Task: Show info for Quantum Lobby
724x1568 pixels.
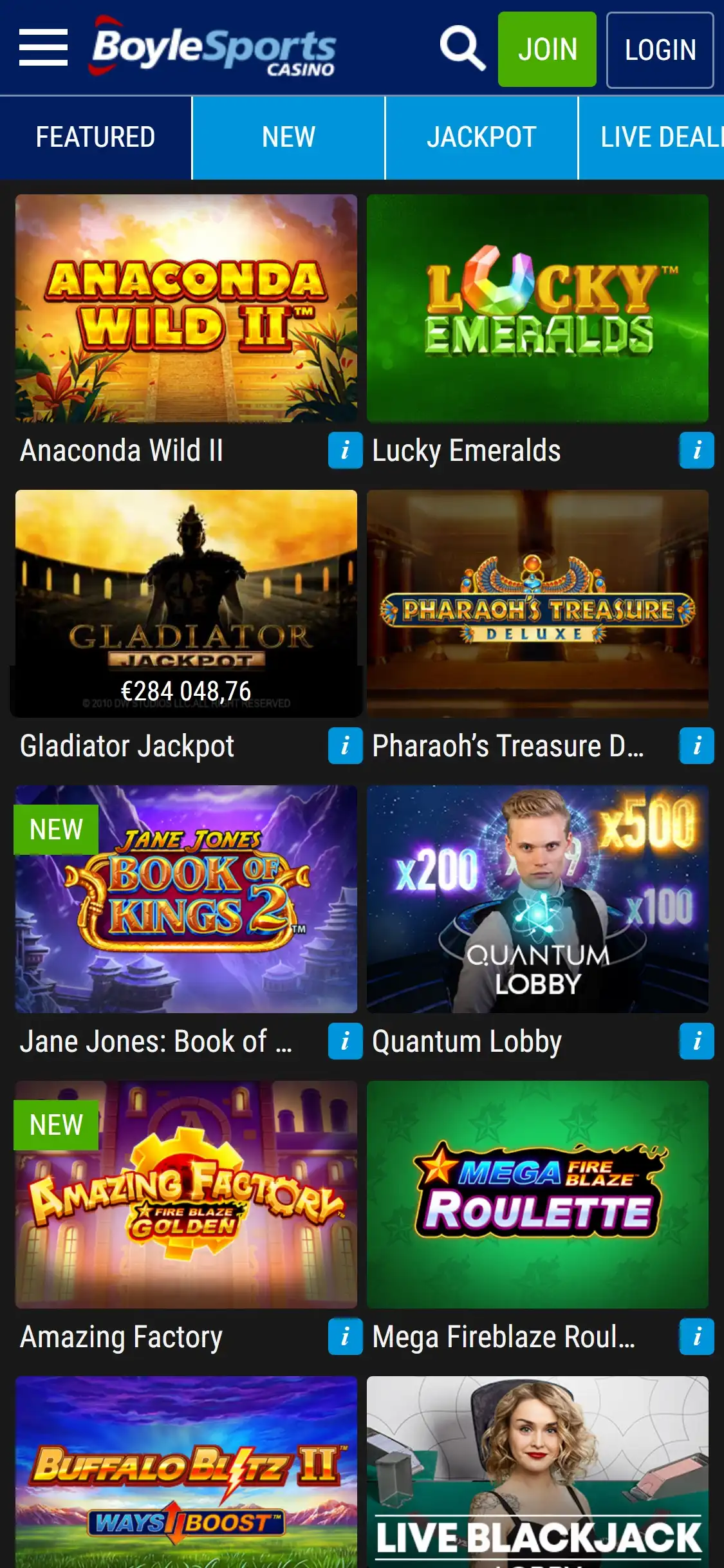Action: pos(696,1041)
